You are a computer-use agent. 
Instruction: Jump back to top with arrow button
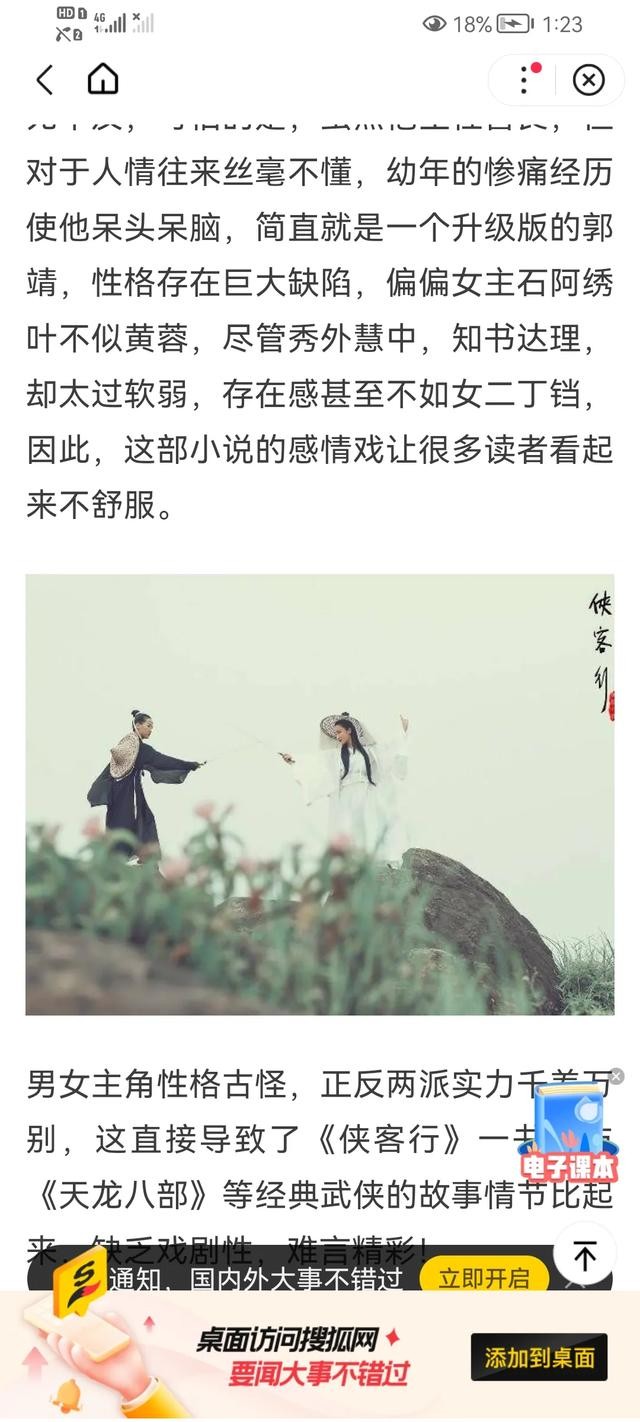point(585,1256)
